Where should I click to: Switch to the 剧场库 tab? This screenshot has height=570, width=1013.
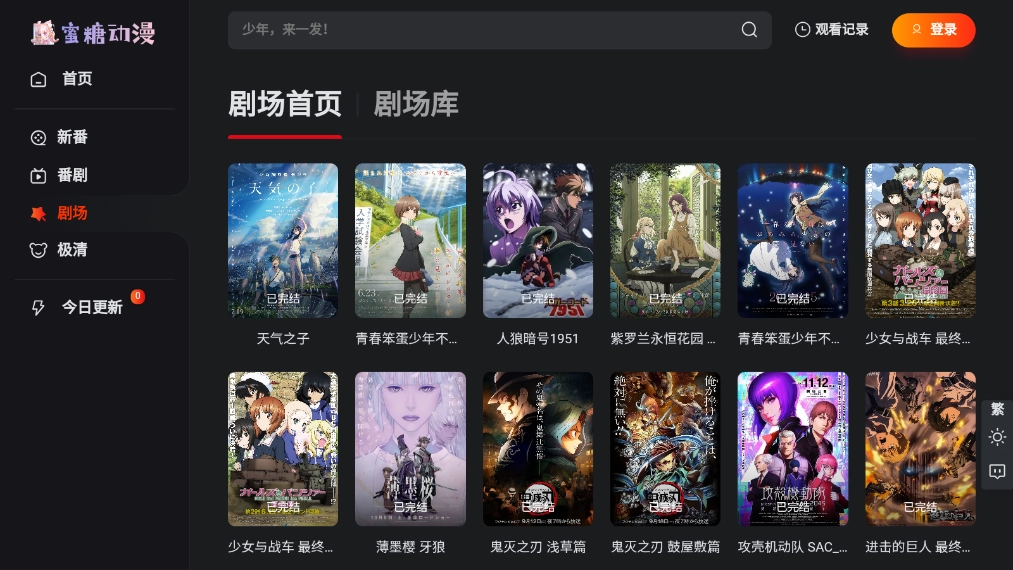coord(416,104)
